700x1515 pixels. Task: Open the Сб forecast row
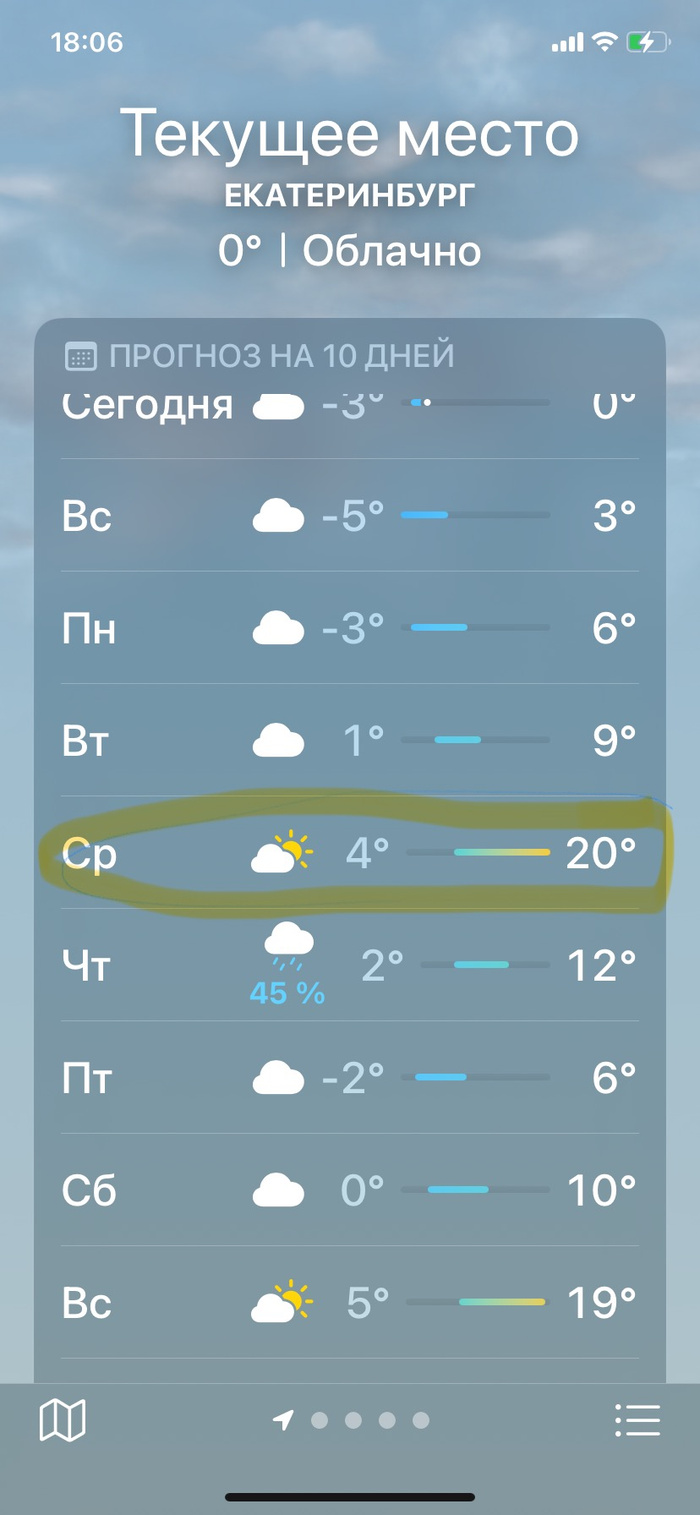point(350,1190)
